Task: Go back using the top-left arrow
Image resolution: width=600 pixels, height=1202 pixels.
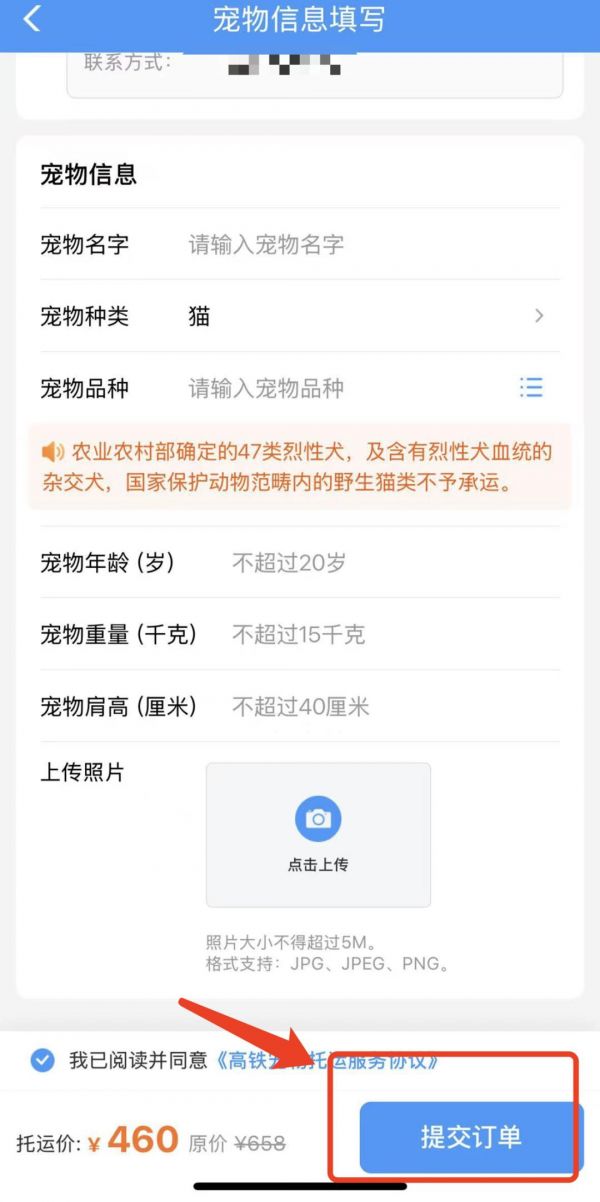Action: (x=33, y=19)
